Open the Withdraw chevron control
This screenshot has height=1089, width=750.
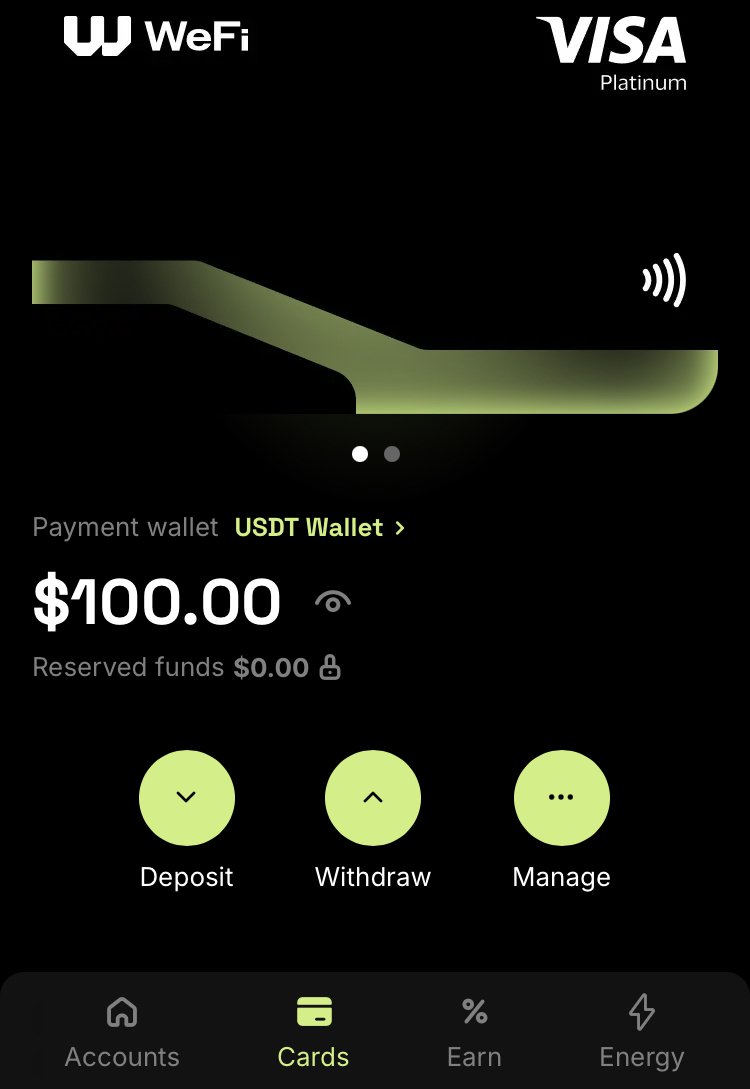[372, 797]
